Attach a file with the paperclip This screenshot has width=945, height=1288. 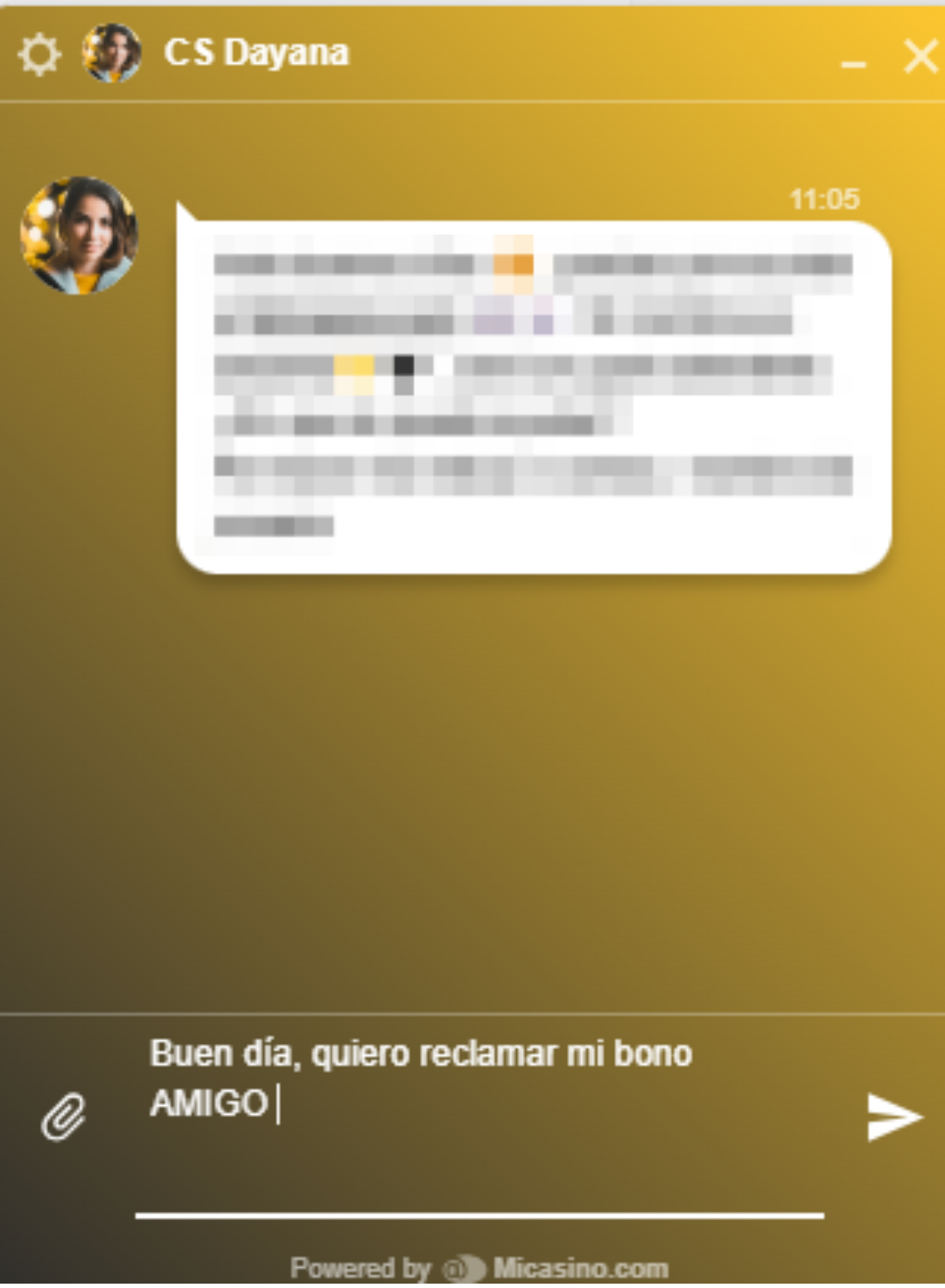pos(63,1116)
